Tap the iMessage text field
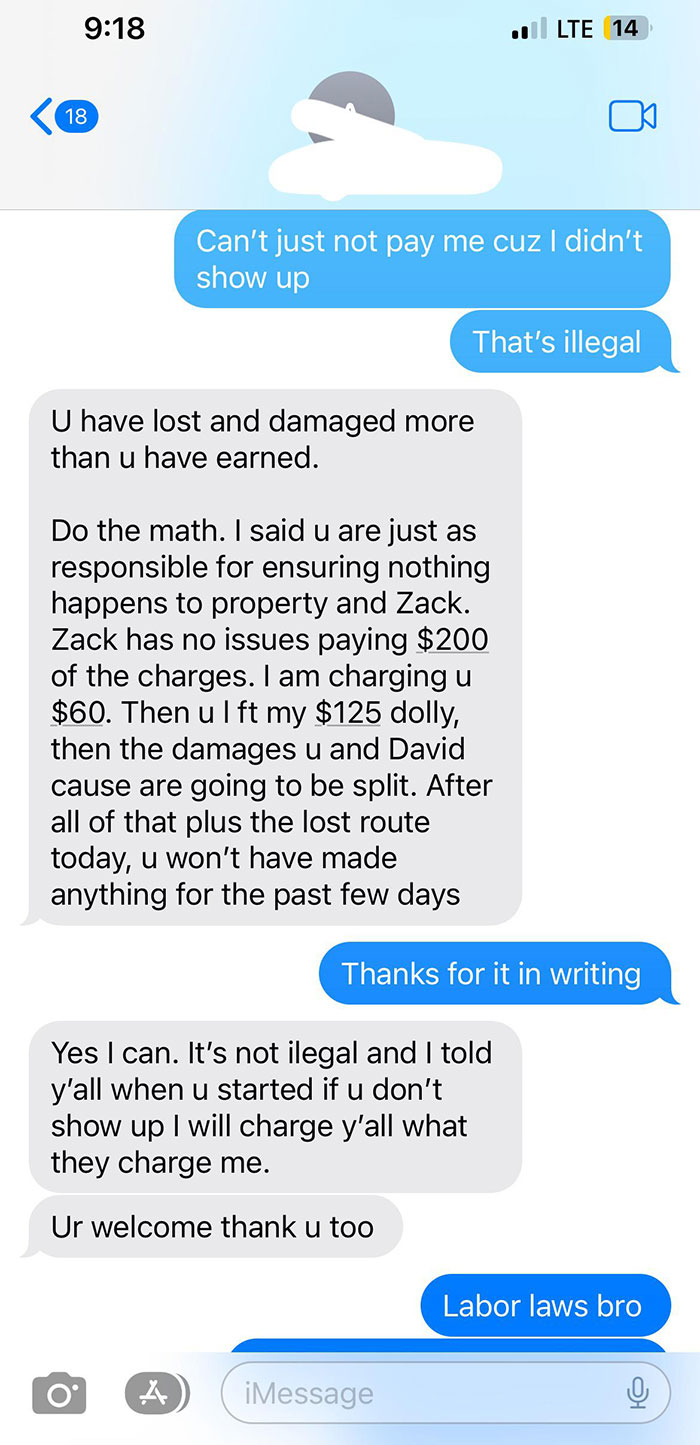The width and height of the screenshot is (700, 1445). tap(420, 1393)
